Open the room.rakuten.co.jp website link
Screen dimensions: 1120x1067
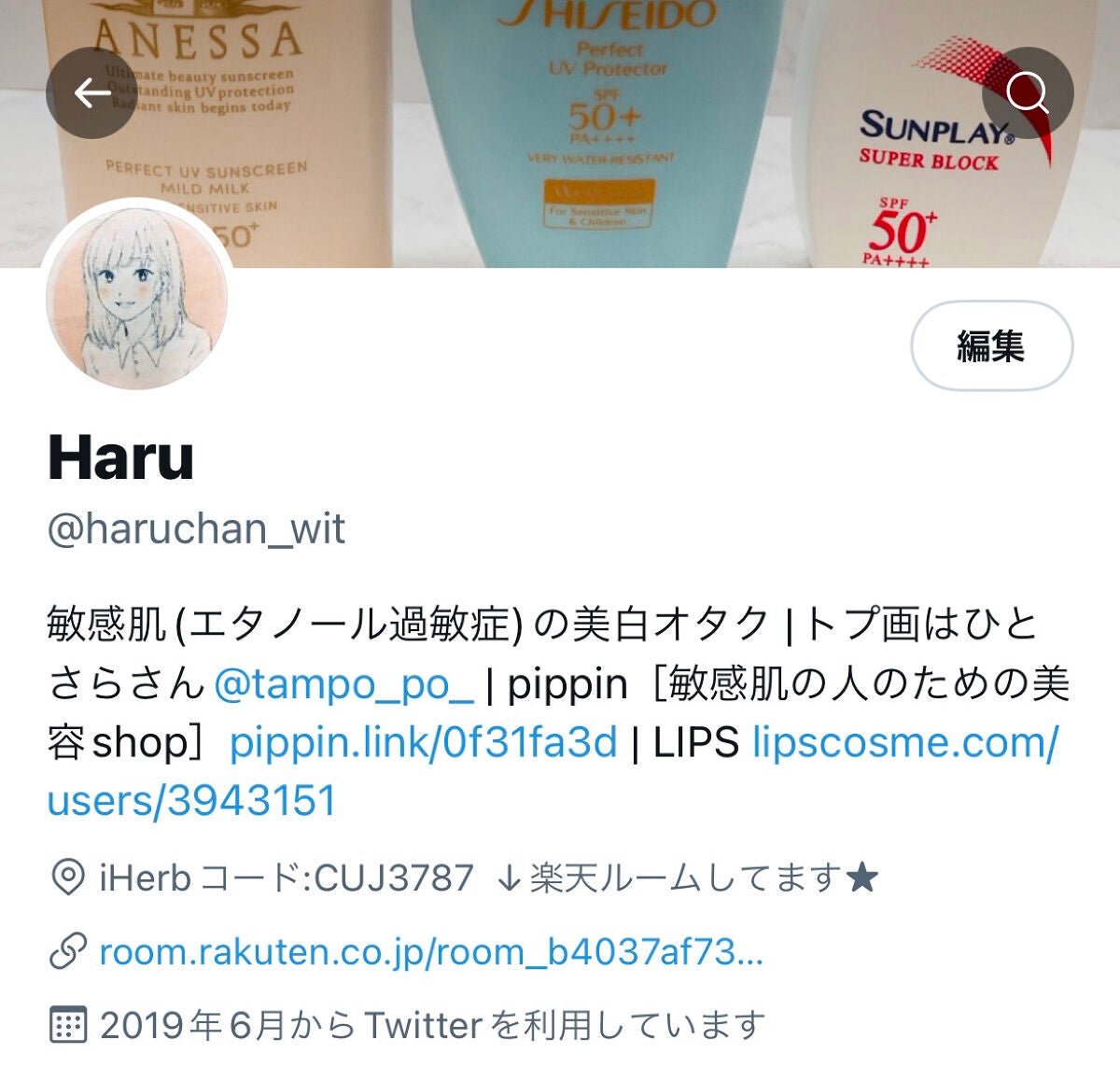[x=431, y=952]
